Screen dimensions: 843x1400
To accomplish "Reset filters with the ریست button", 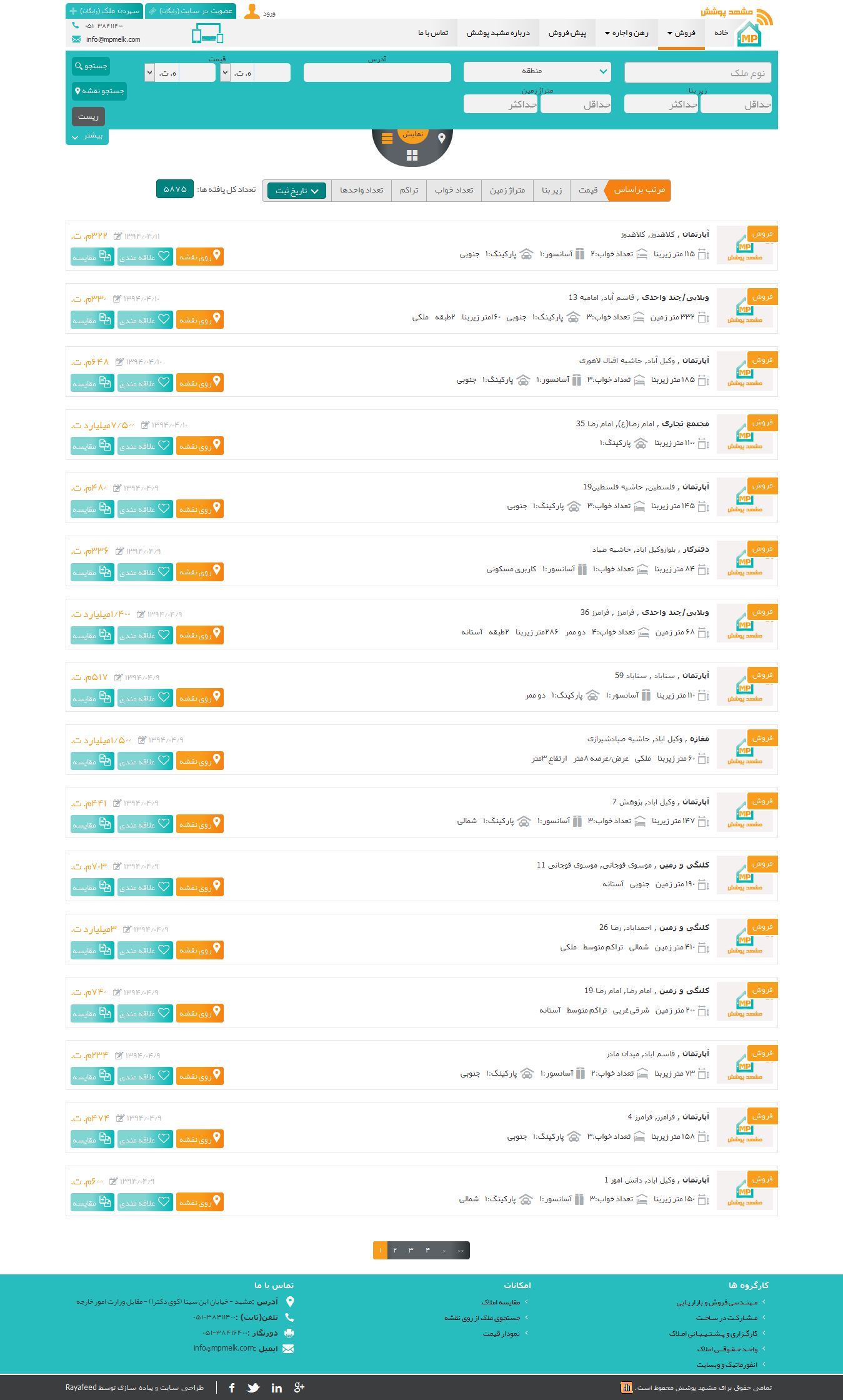I will point(88,116).
